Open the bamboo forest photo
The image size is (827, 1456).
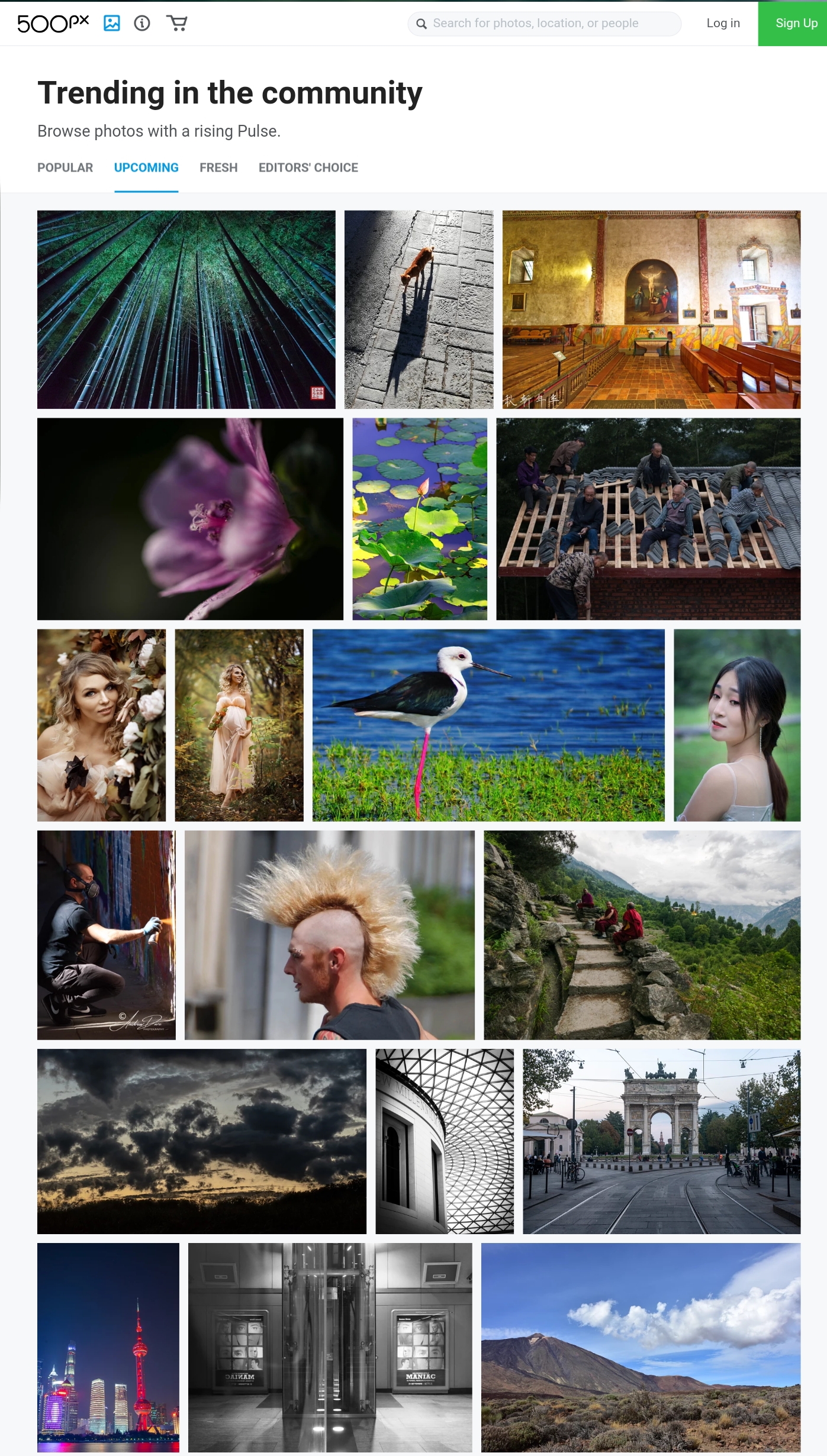coord(186,309)
